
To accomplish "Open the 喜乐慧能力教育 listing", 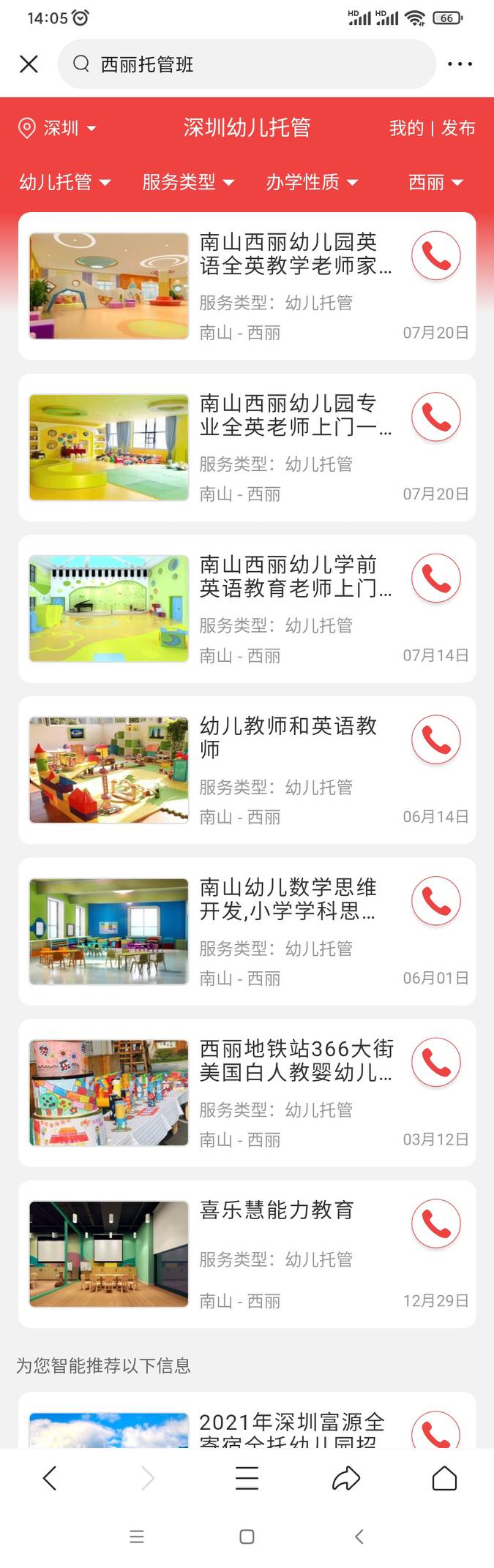I will pyautogui.click(x=277, y=1210).
